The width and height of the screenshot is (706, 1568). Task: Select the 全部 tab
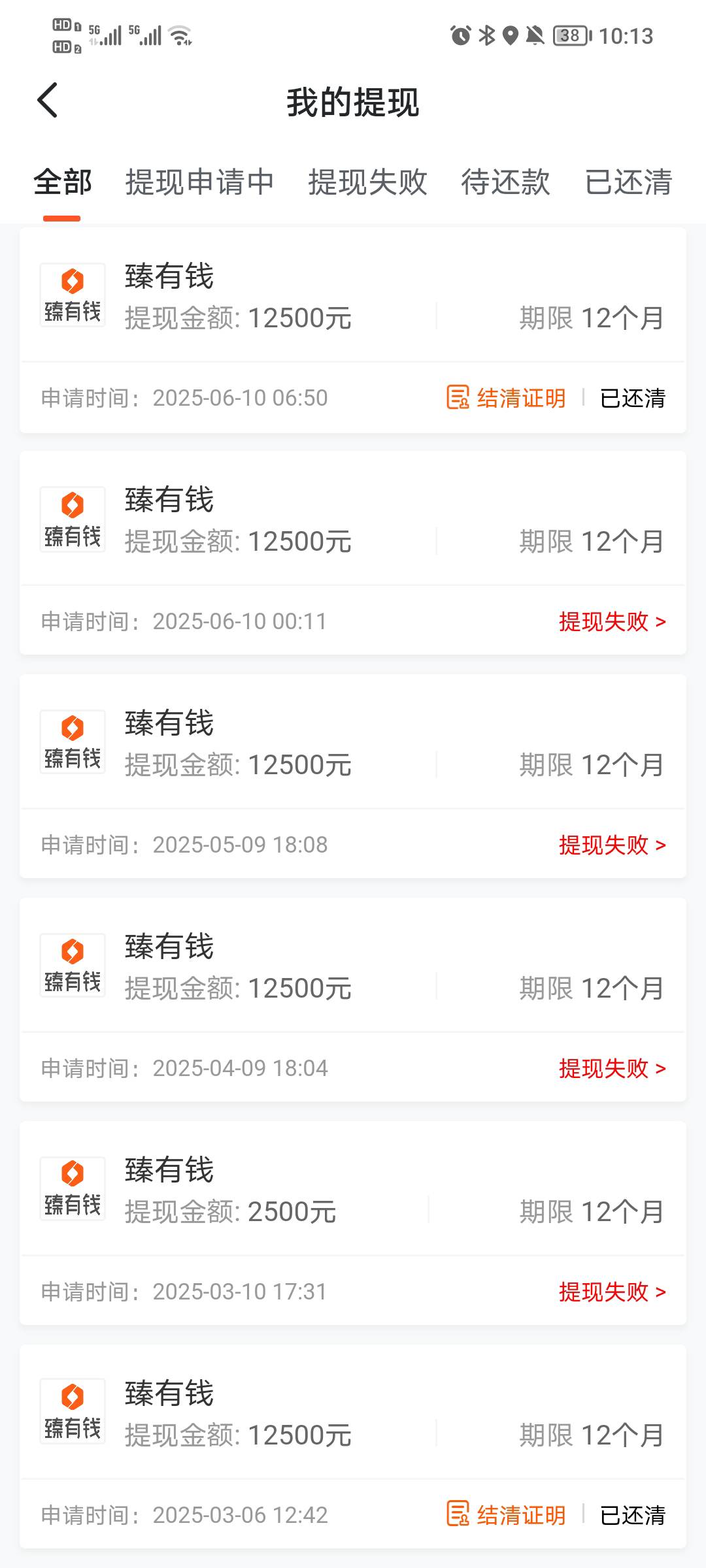tap(63, 182)
